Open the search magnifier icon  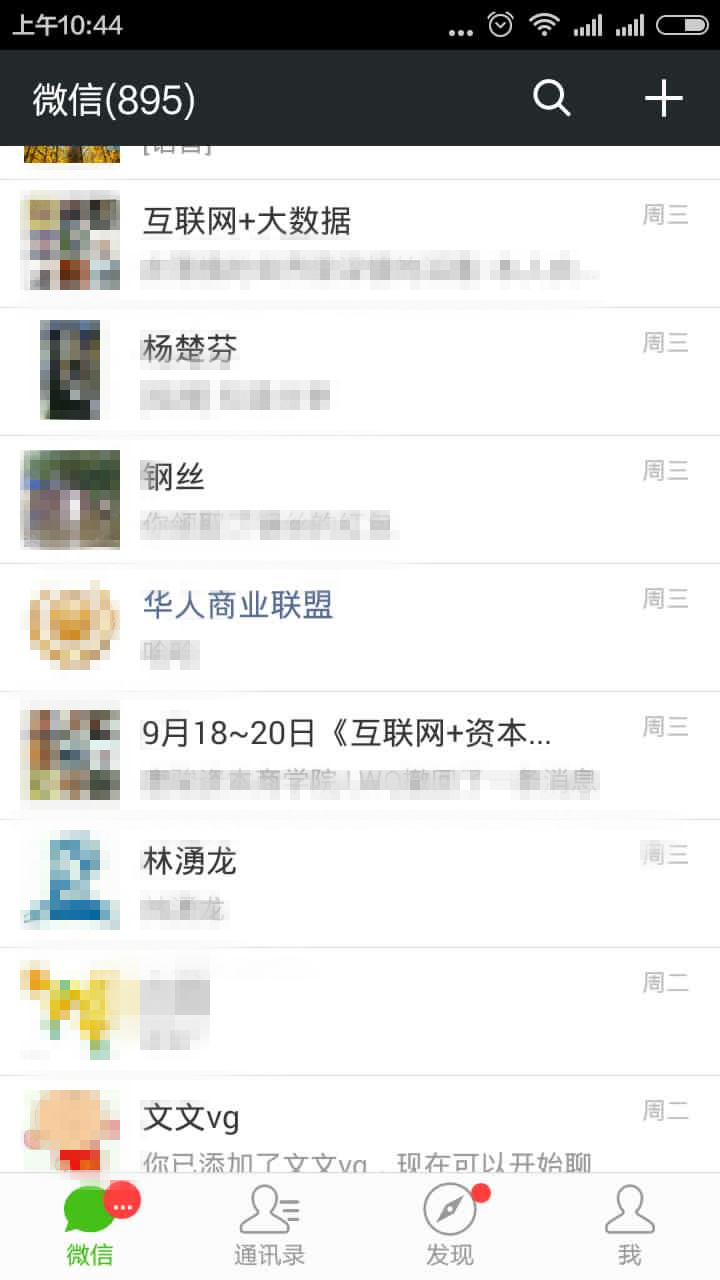pos(551,98)
